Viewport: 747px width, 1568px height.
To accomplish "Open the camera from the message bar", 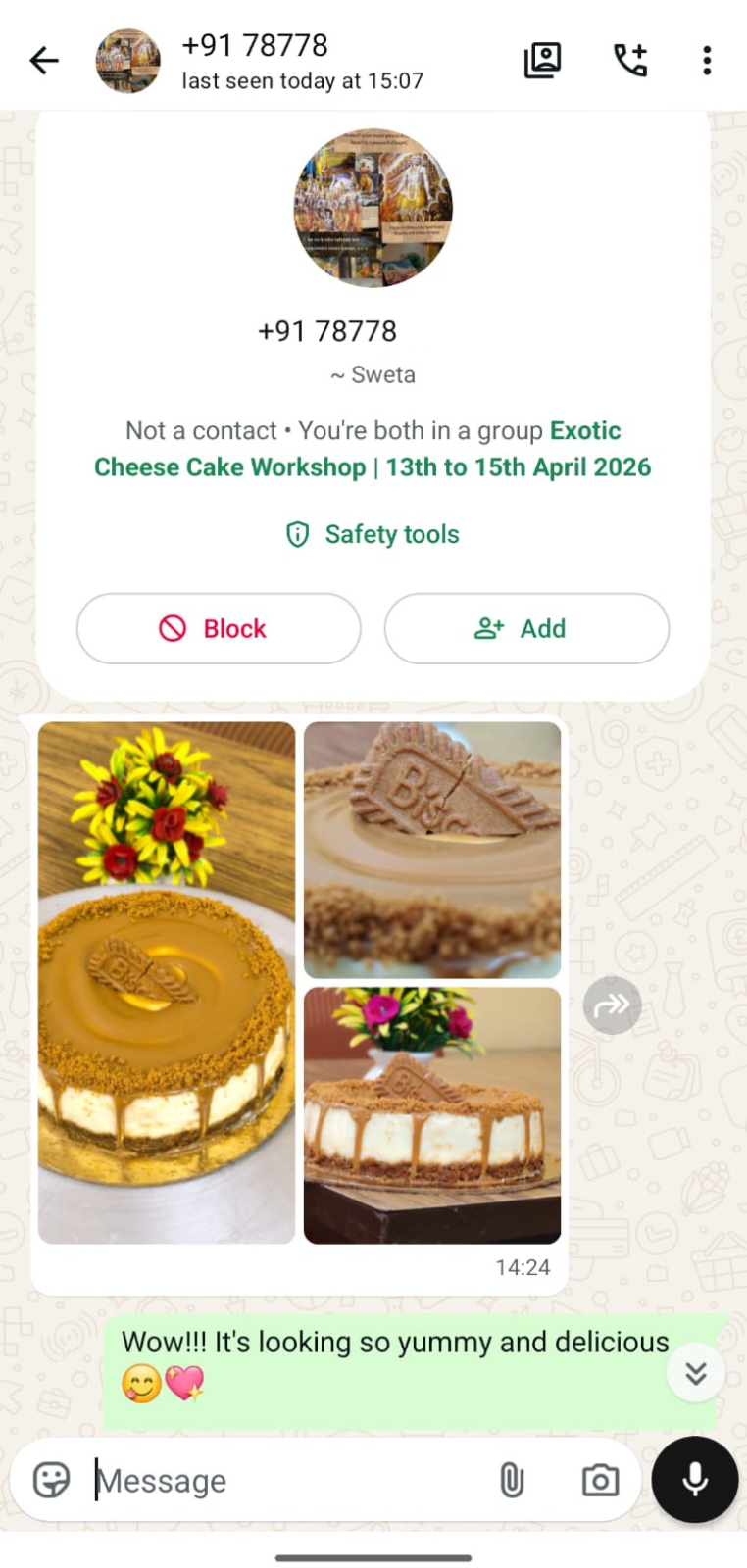I will 600,1480.
